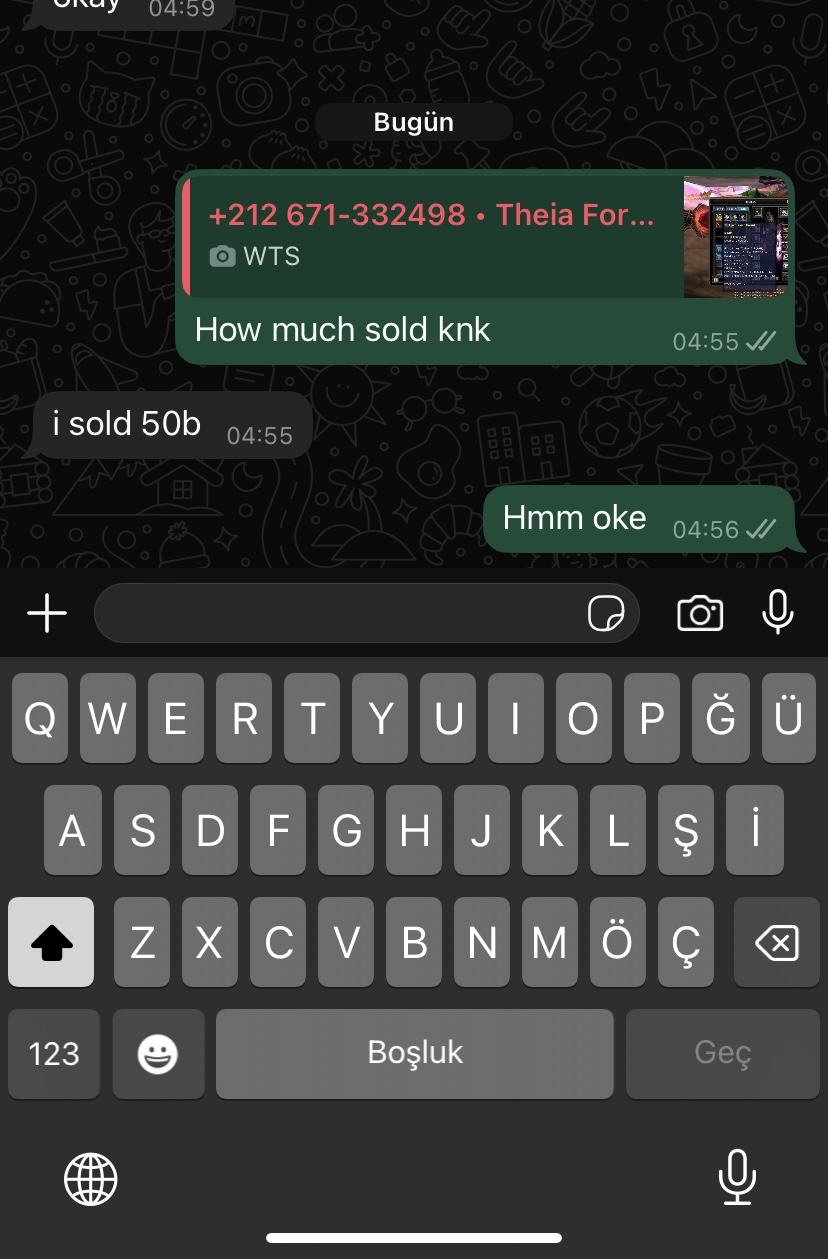Open the attachment plus menu
The width and height of the screenshot is (828, 1259).
point(47,613)
